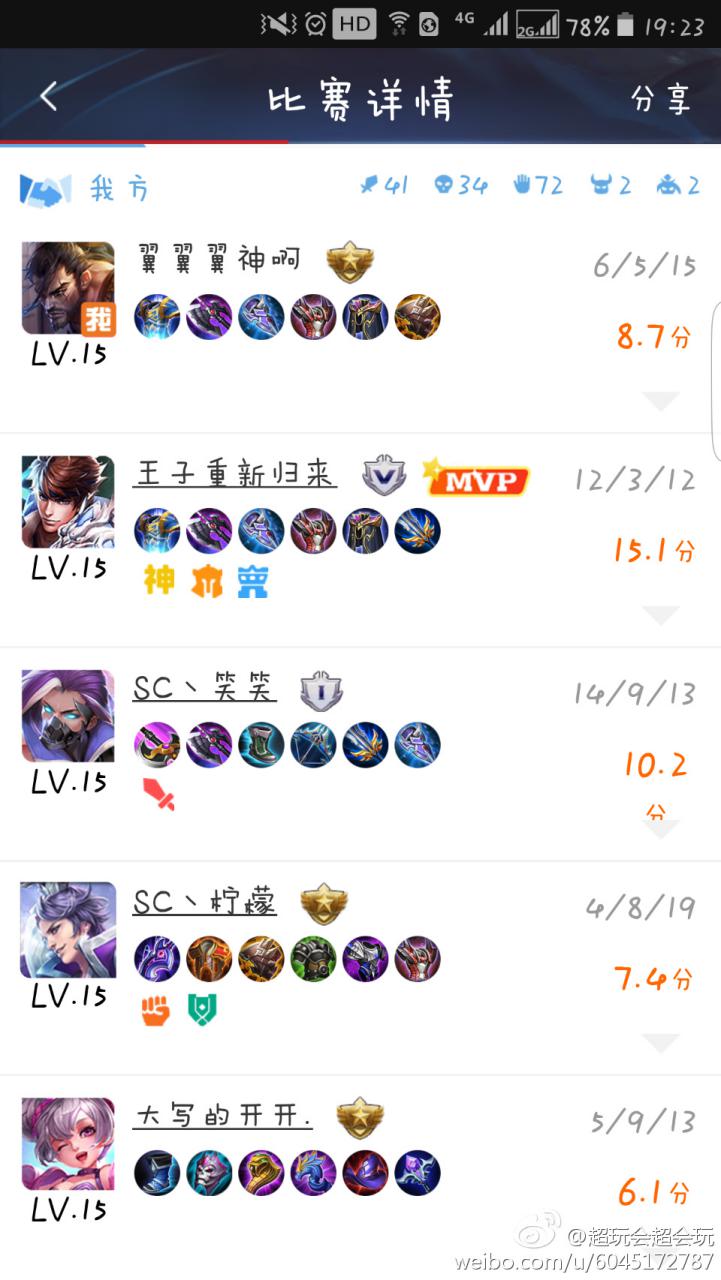721x1280 pixels.
Task: Tap hero avatar of SC丶笑笑
Action: click(68, 716)
